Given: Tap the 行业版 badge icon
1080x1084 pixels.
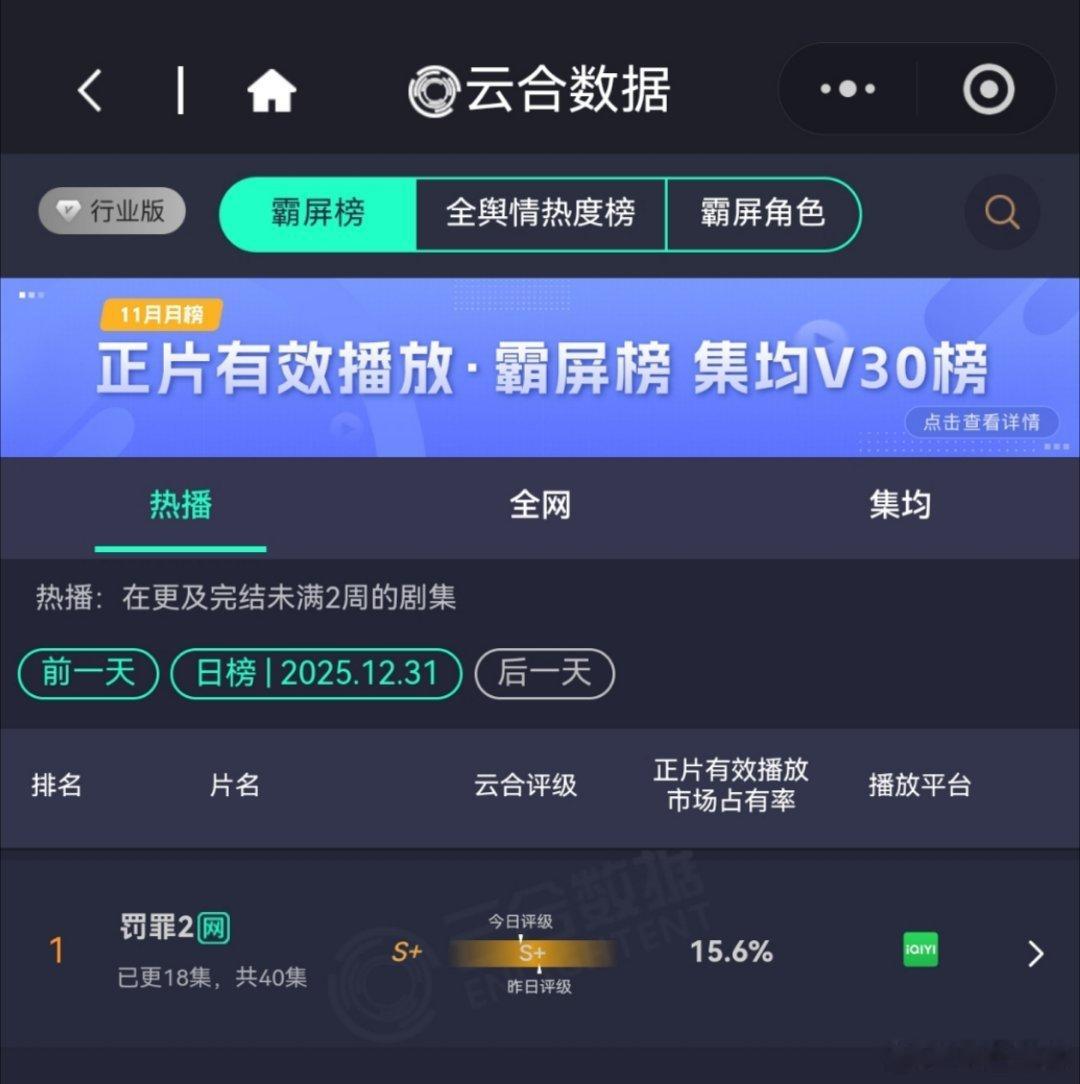Looking at the screenshot, I should click(111, 212).
